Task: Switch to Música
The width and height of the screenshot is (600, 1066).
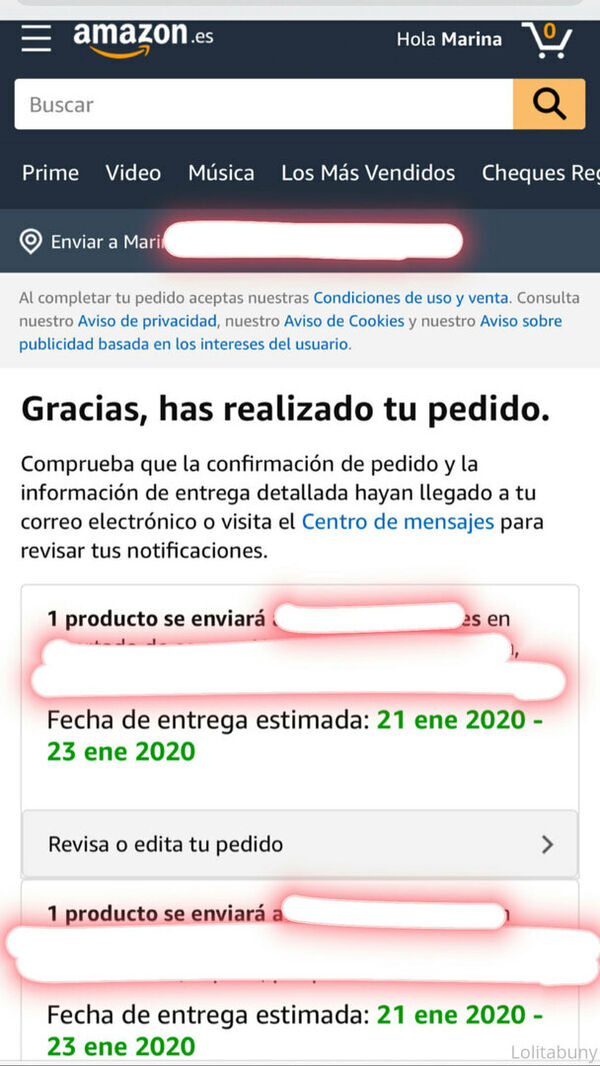Action: (221, 173)
